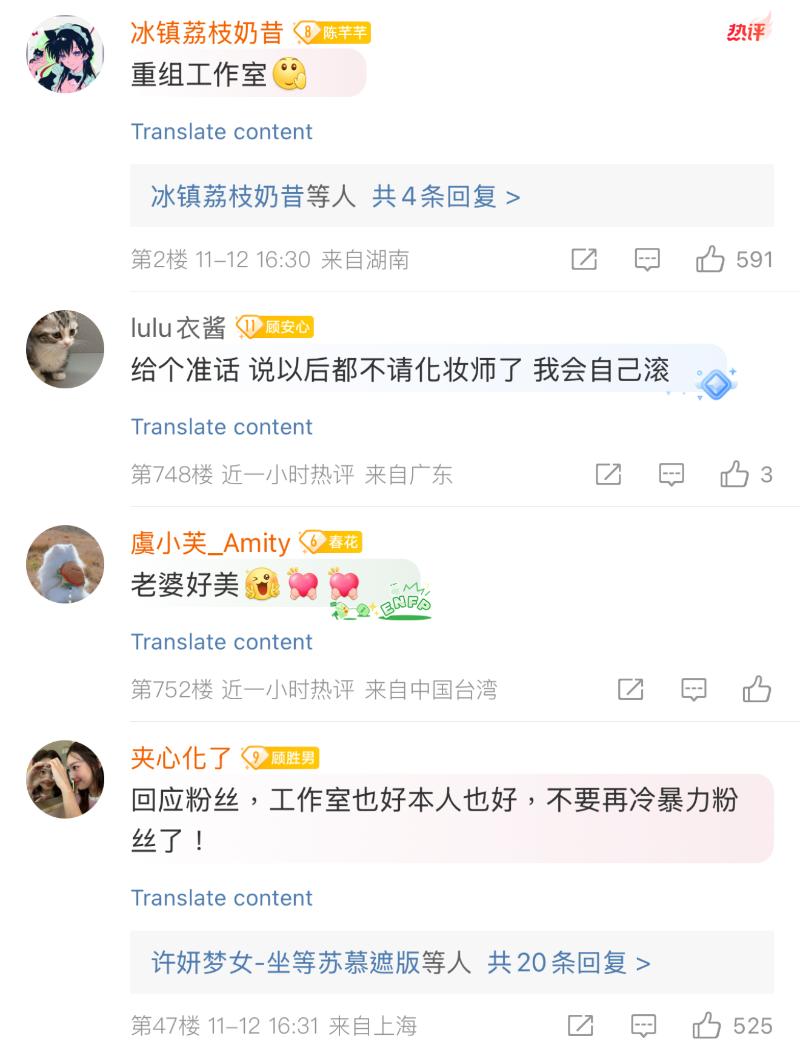The image size is (800, 1053).
Task: Share the 第2楼 comment
Action: point(584,260)
